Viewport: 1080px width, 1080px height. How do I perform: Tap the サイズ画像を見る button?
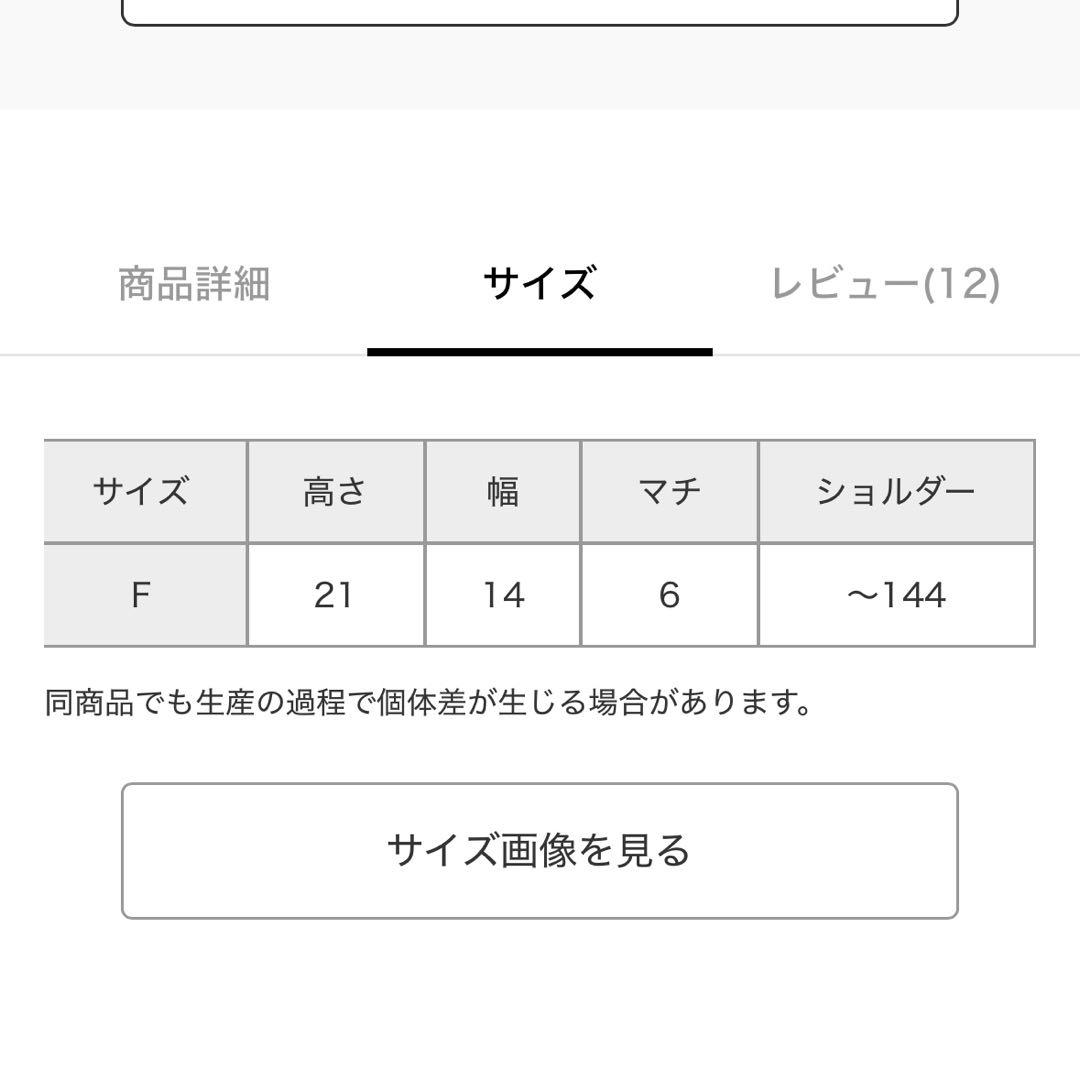(539, 851)
